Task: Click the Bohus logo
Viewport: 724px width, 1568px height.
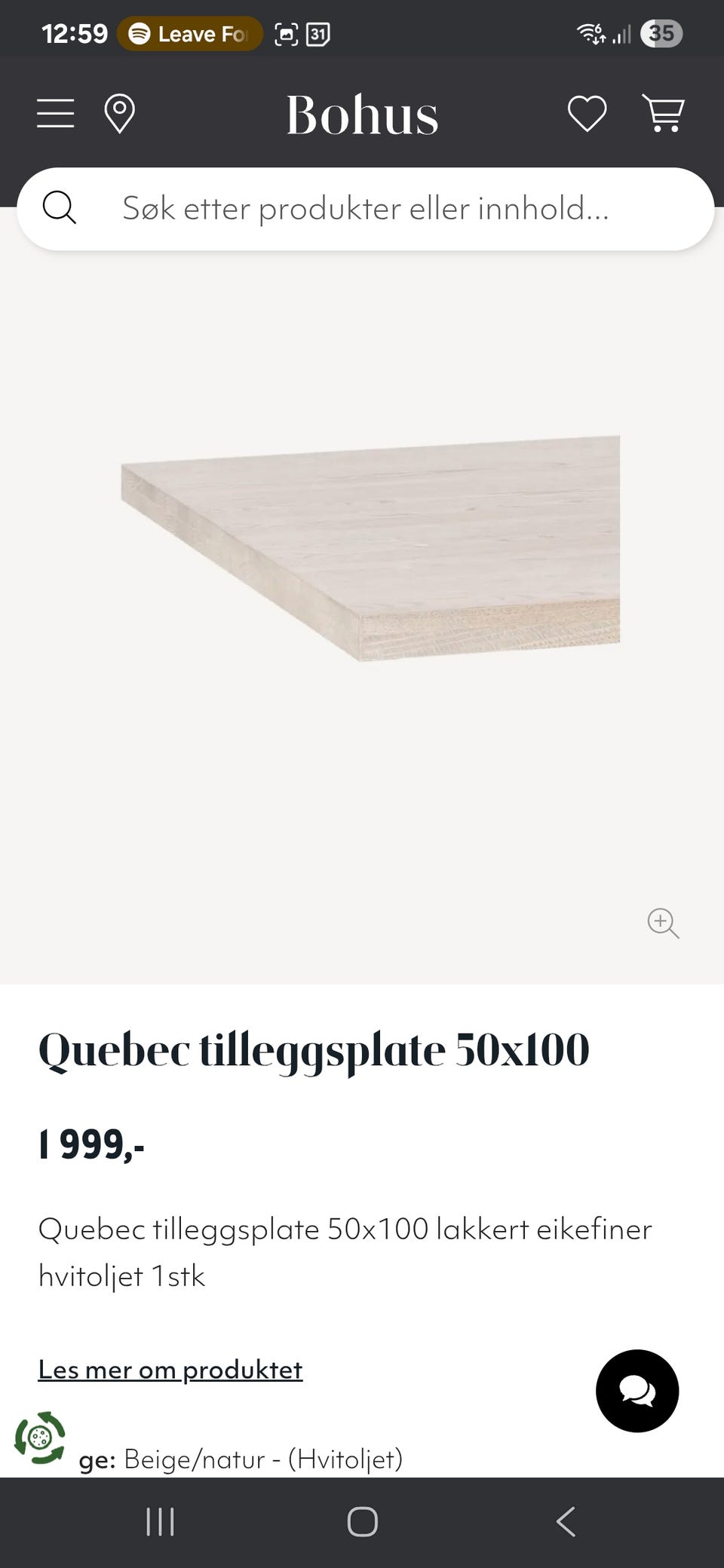Action: coord(362,115)
